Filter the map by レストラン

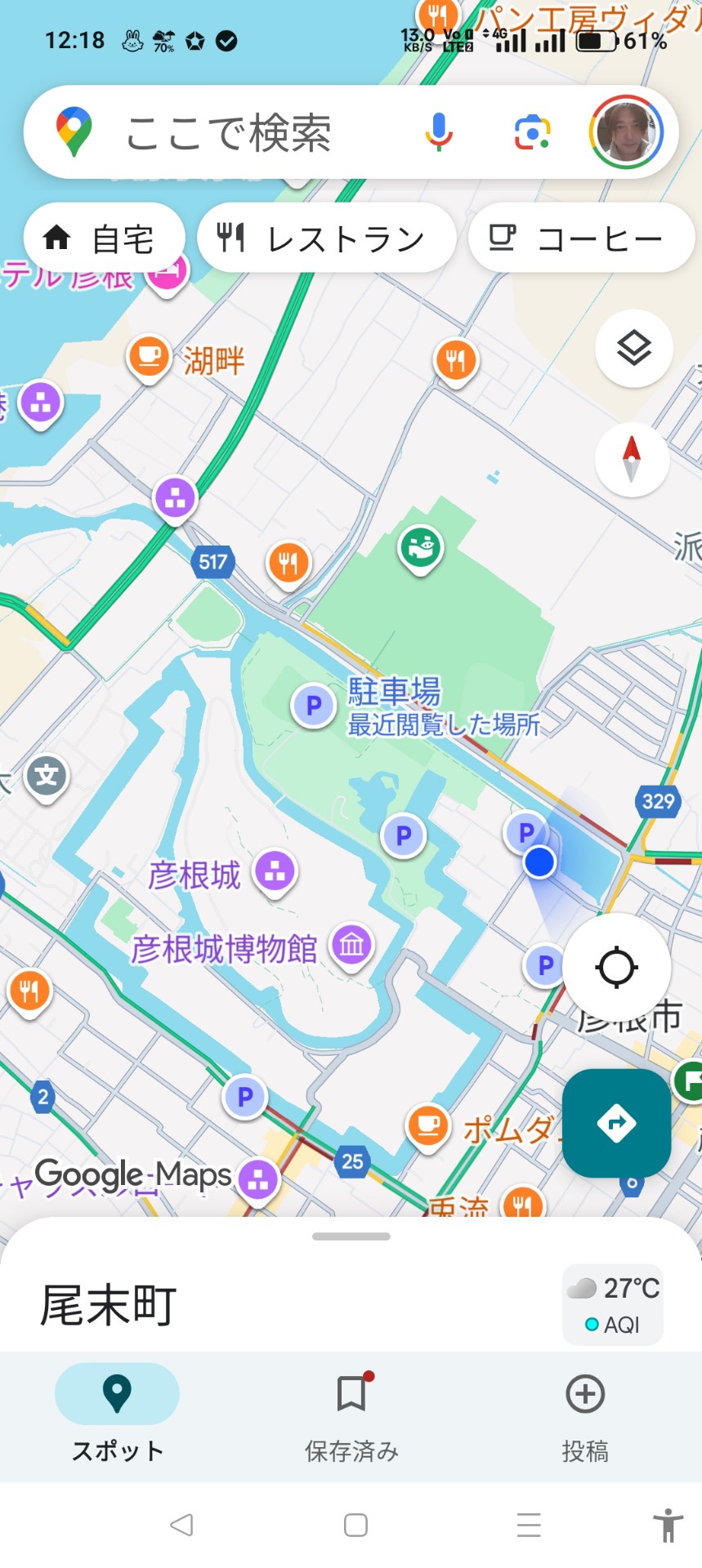(x=326, y=238)
